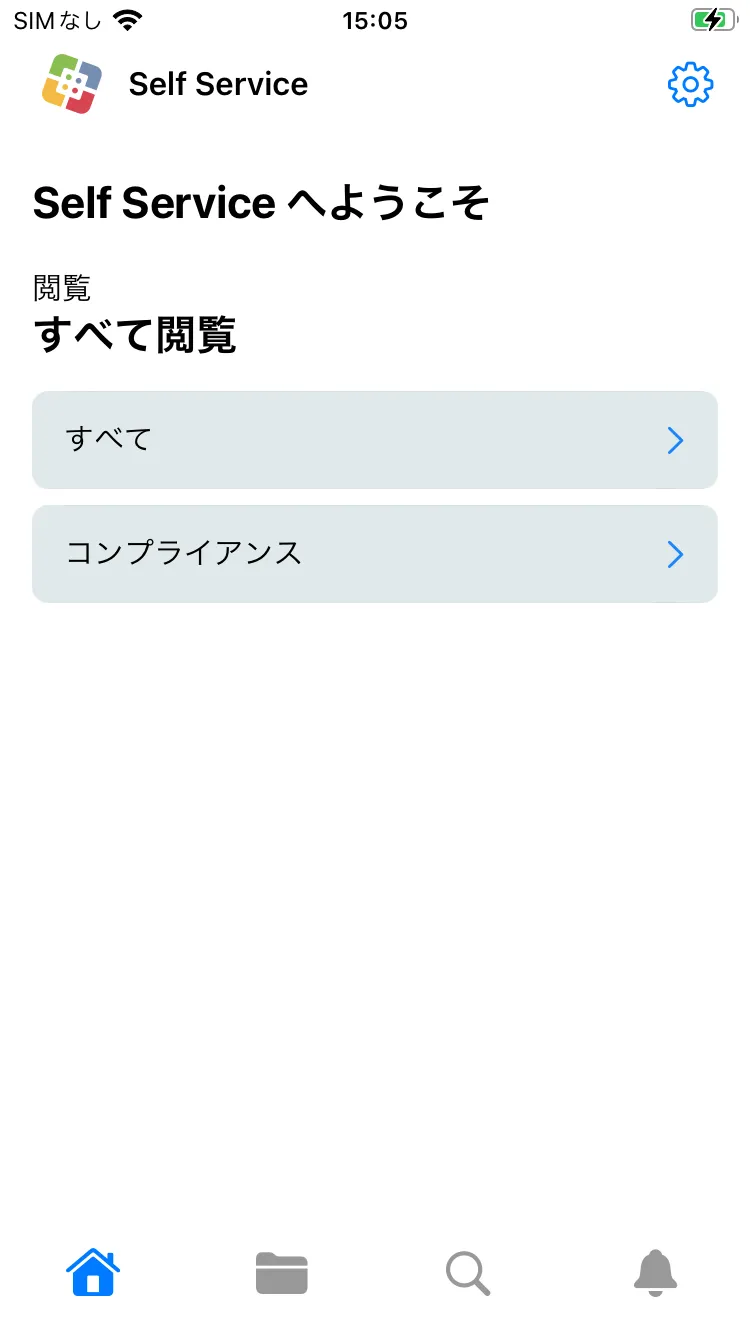Screen dimensions: 750x1334
Task: Open the notifications bell tab
Action: [x=656, y=1273]
